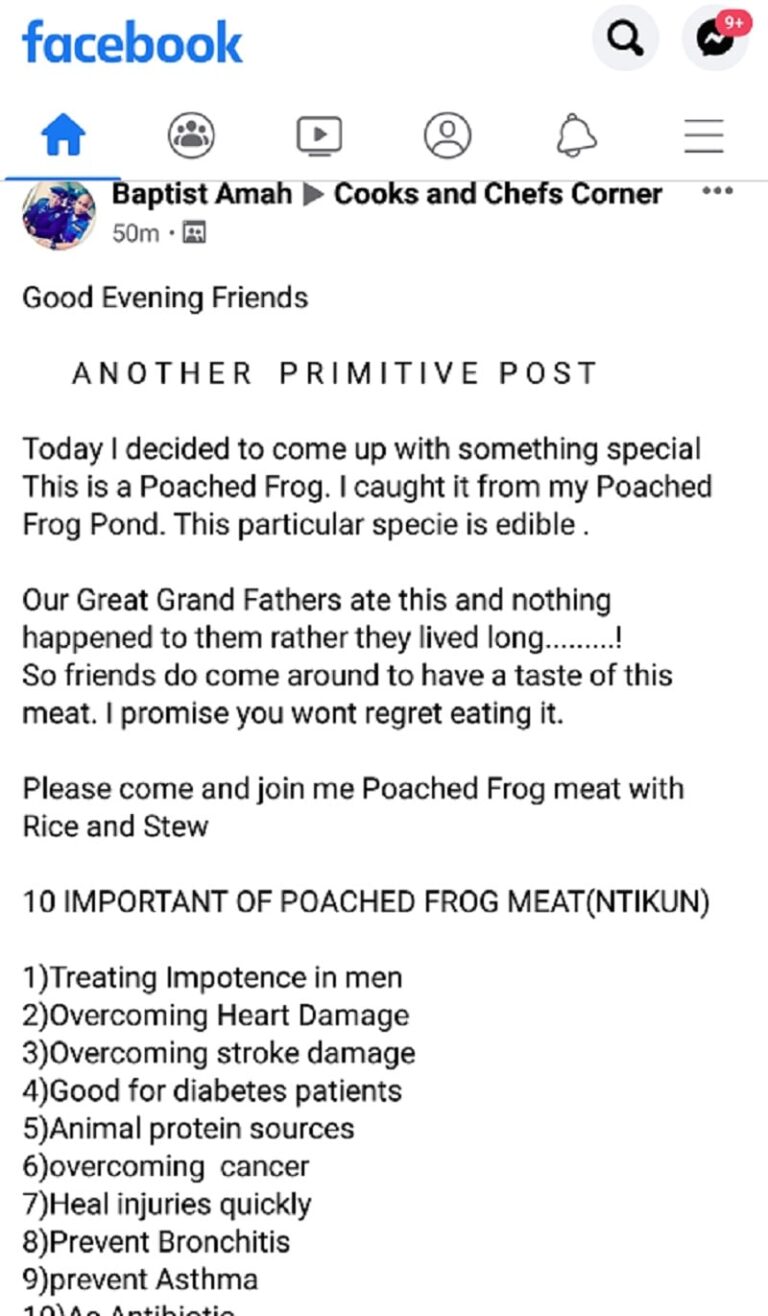Open the Facebook search icon
Viewport: 768px width, 1316px height.
[625, 38]
